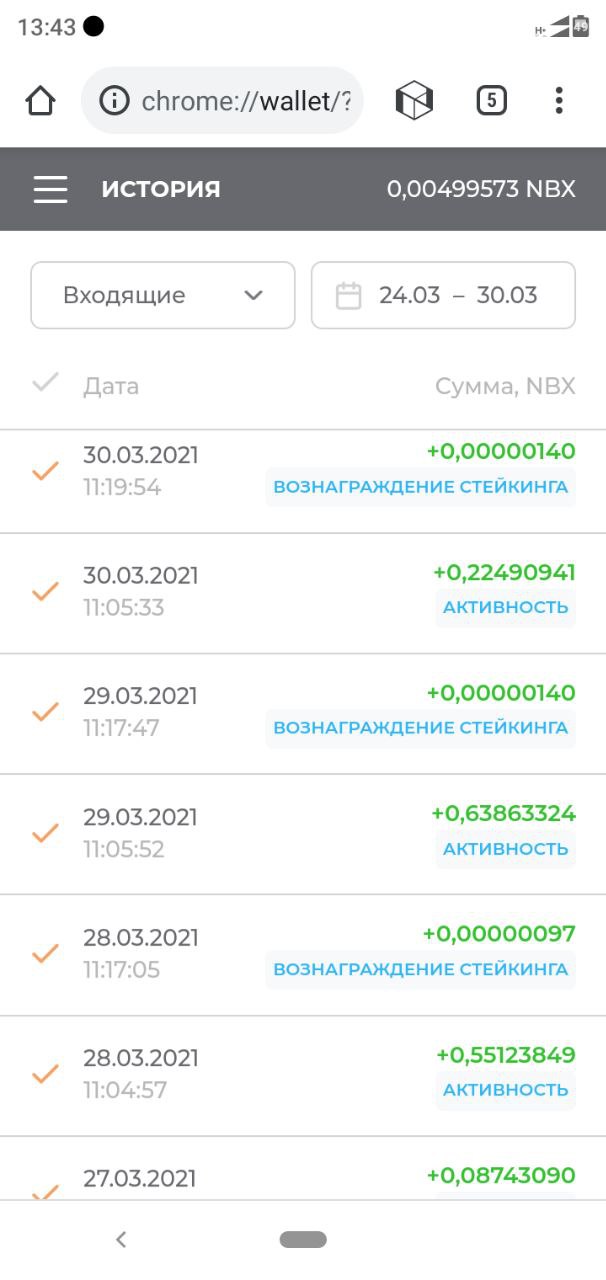Open the browser three-dot overflow menu
Screen dimensions: 606x1280
(559, 101)
